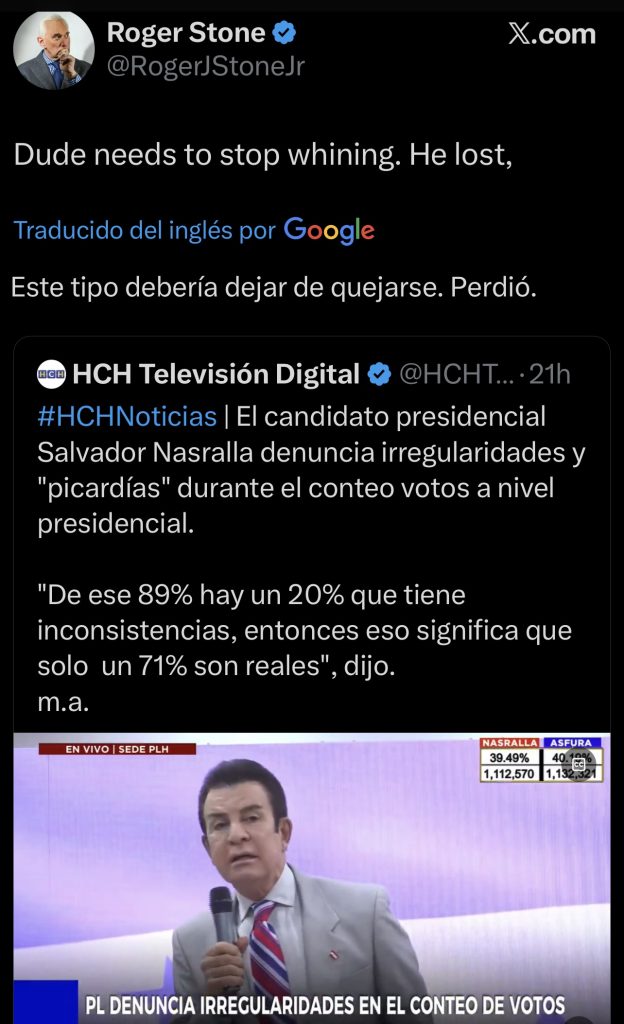Open the #HCHNoticias hashtag

[126, 415]
